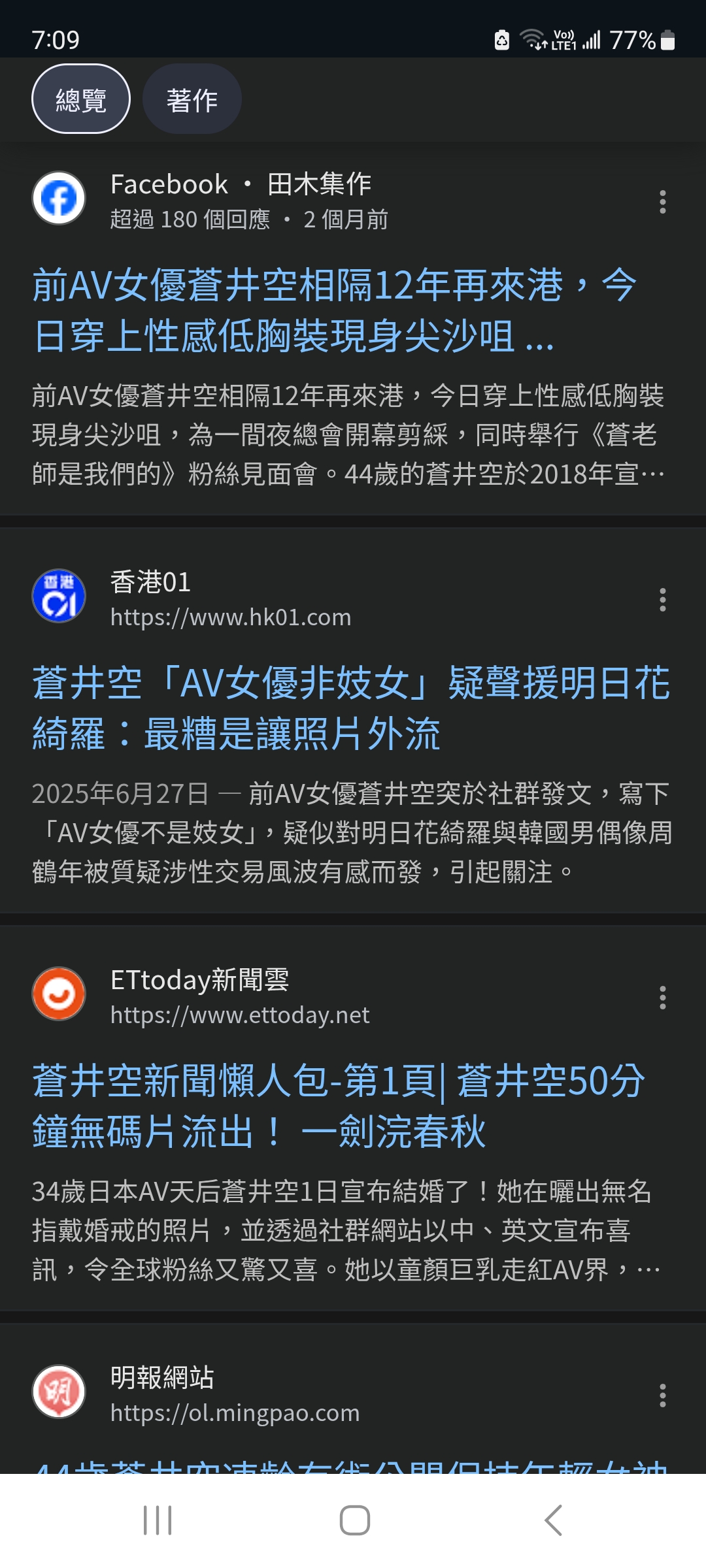Open the ETtoday 蒼井空新聞懶人包 result
This screenshot has width=706, height=1568.
(x=338, y=1106)
